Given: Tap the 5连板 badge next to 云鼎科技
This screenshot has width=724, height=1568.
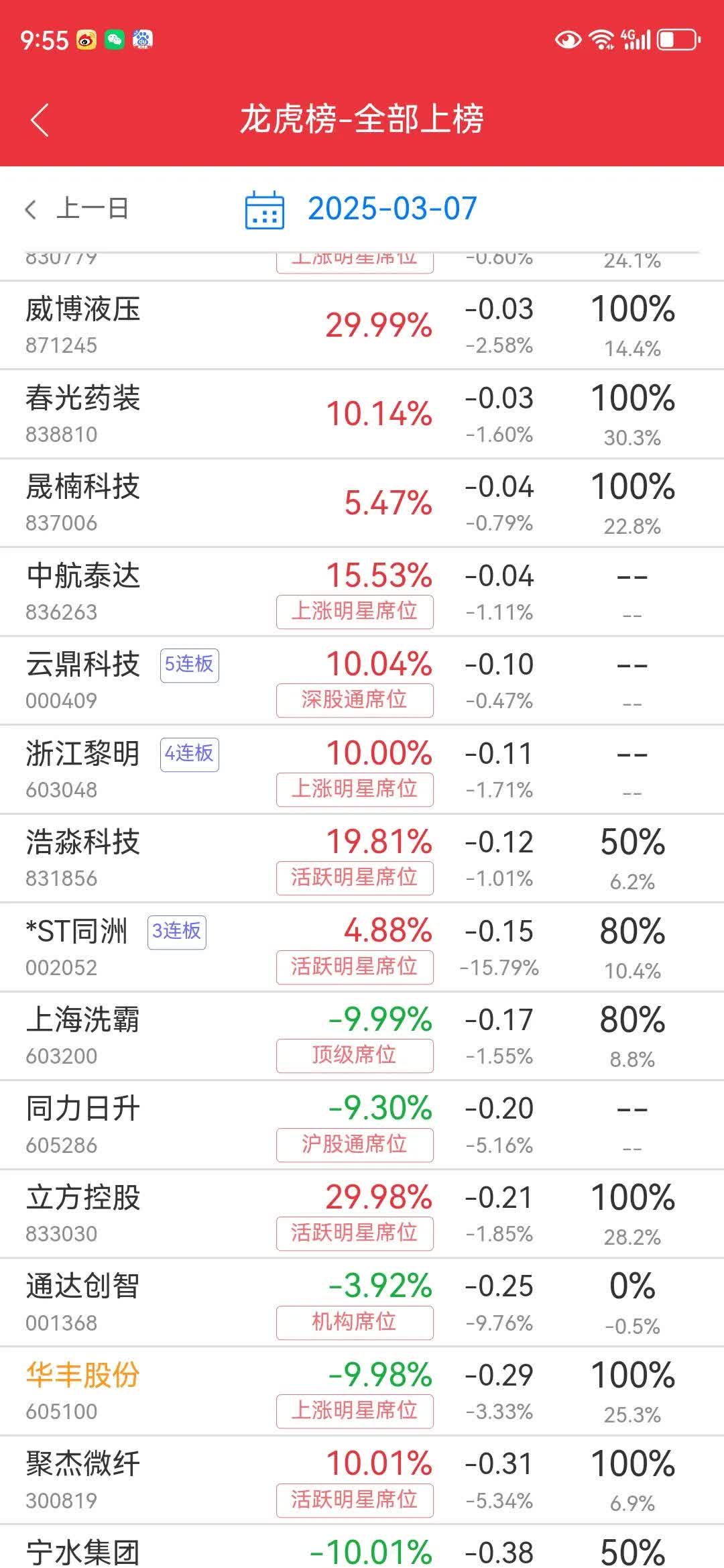Looking at the screenshot, I should click(x=190, y=666).
